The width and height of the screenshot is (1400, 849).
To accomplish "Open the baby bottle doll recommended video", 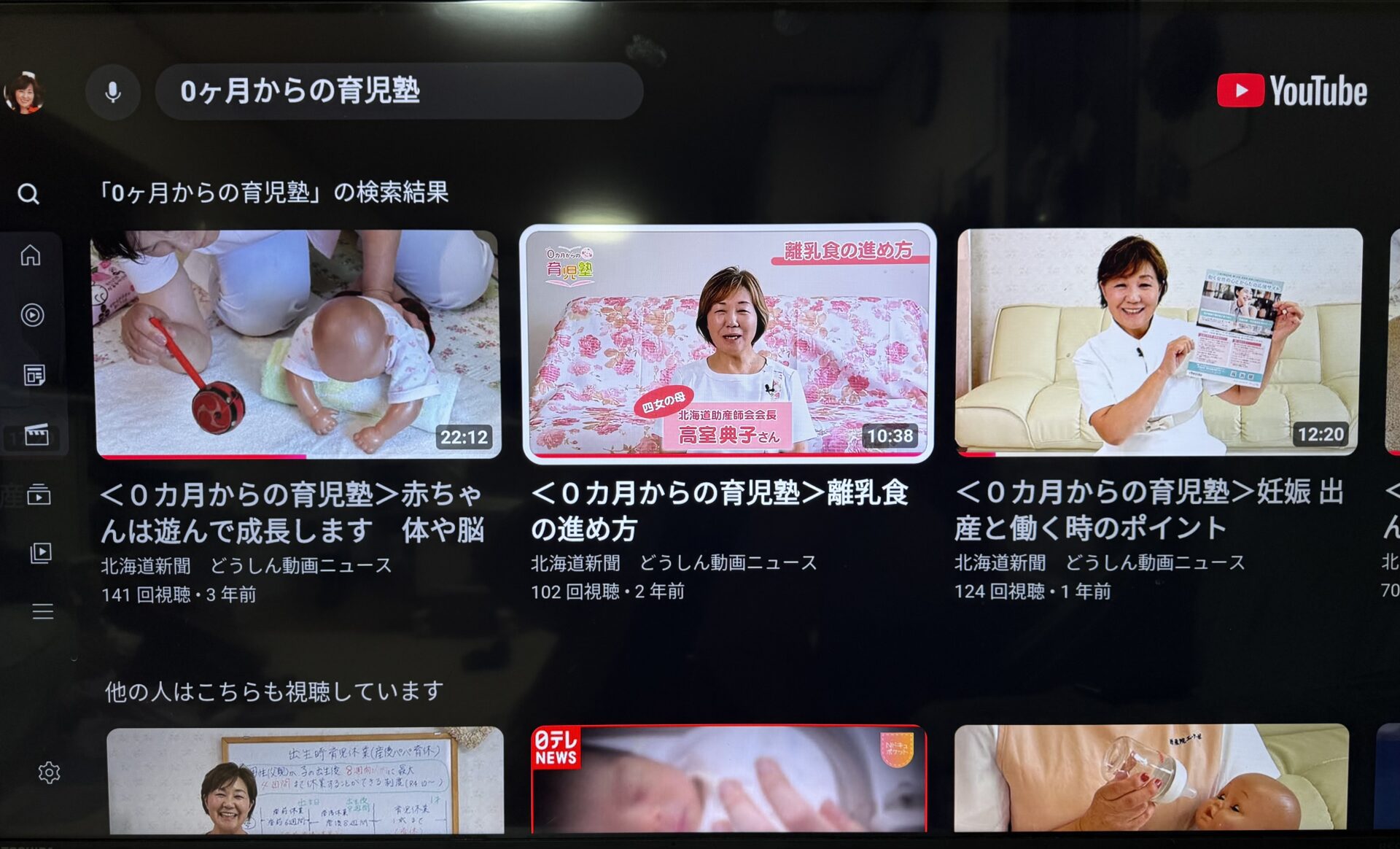I will click(x=1151, y=777).
